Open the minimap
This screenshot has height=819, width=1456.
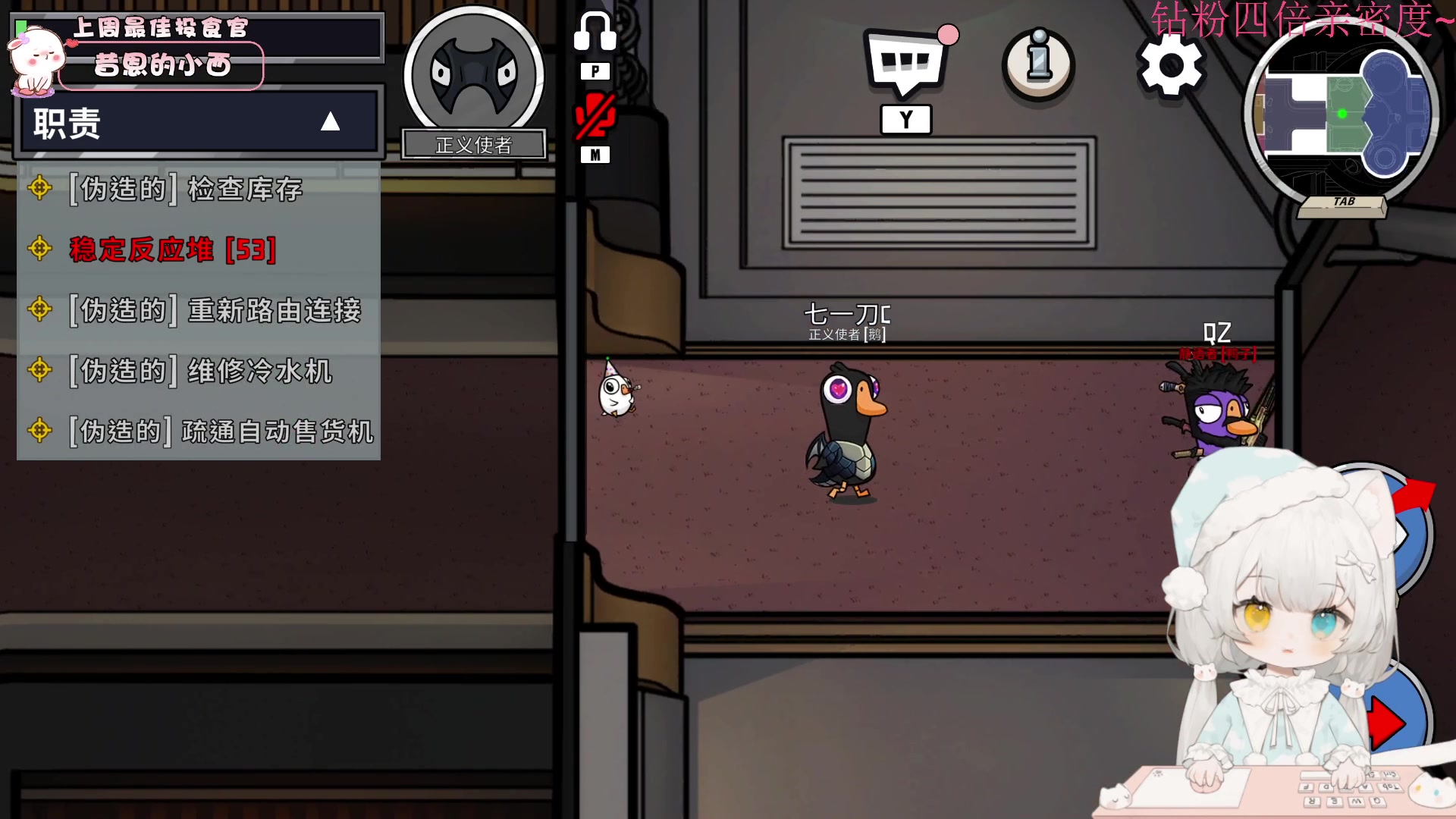pos(1341,114)
